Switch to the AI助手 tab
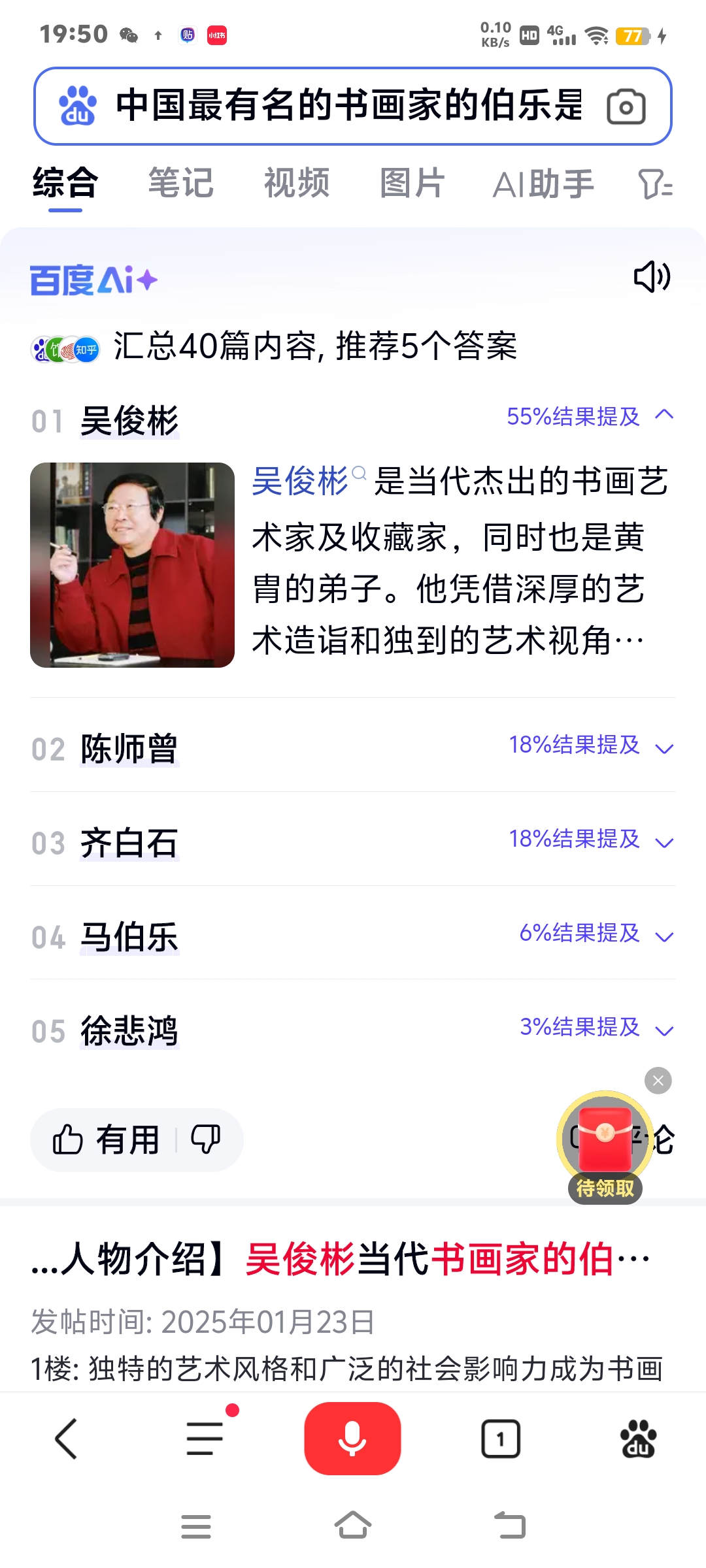 tap(543, 184)
